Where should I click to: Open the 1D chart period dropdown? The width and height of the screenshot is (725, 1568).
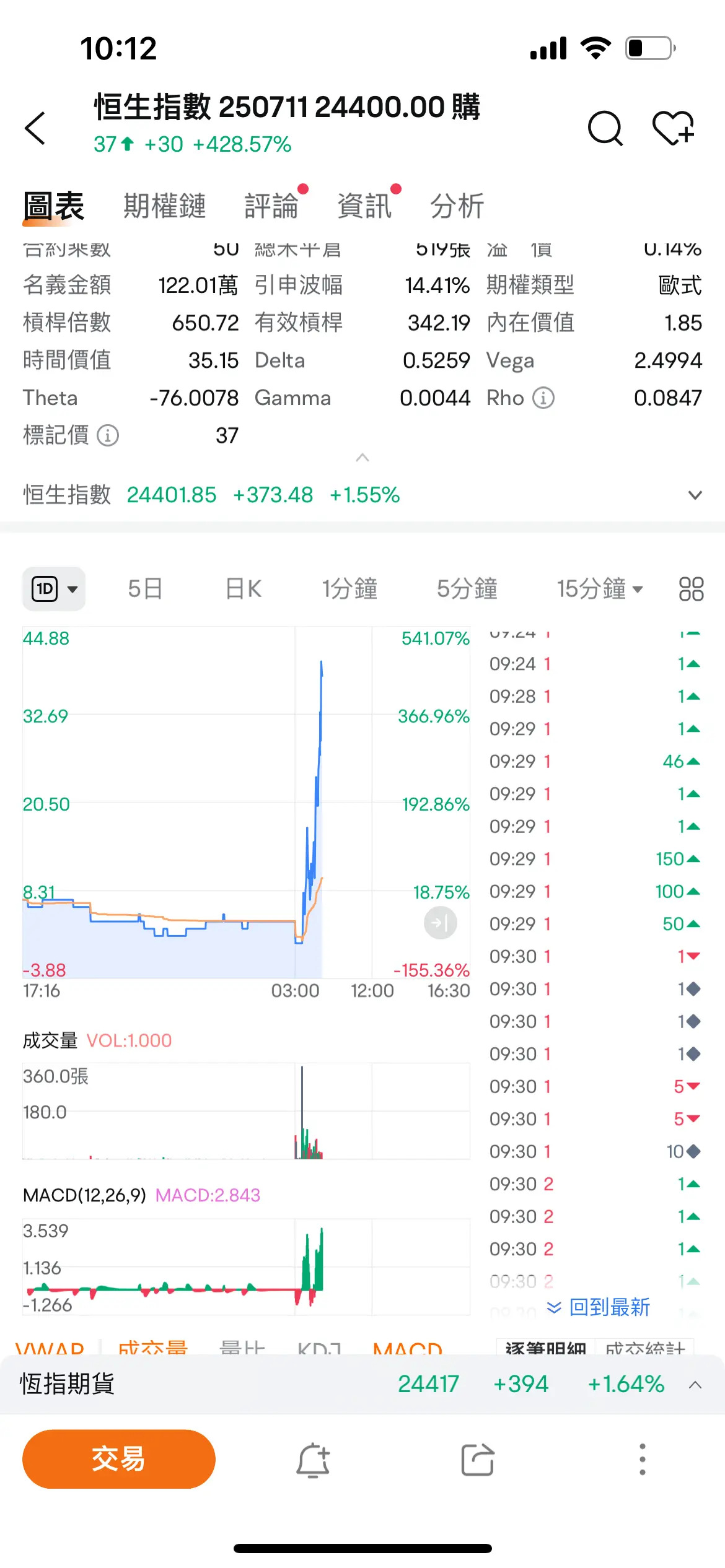coord(54,588)
